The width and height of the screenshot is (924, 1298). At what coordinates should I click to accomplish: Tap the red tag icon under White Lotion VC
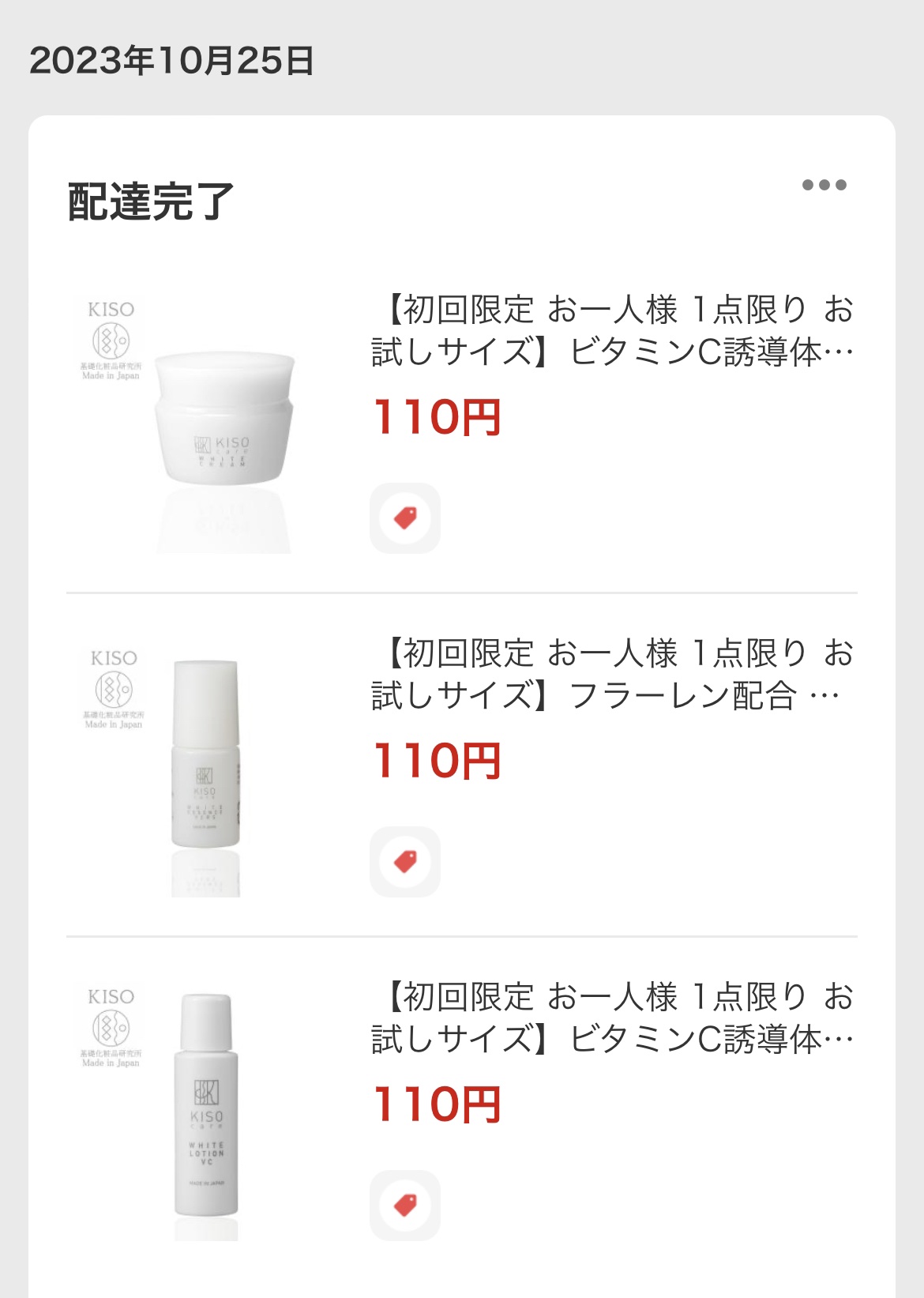pyautogui.click(x=405, y=1205)
